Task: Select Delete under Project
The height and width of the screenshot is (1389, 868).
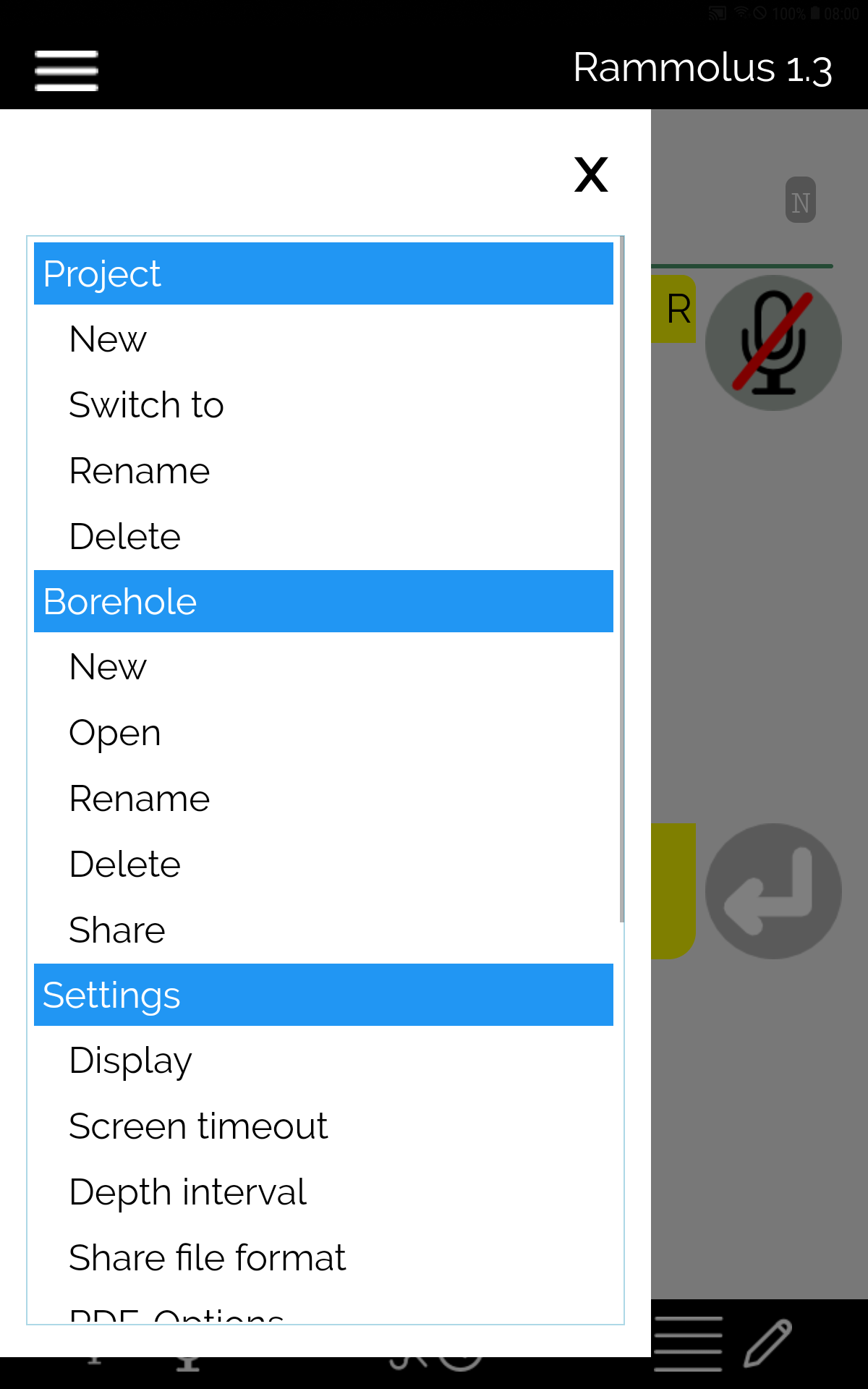Action: tap(324, 536)
